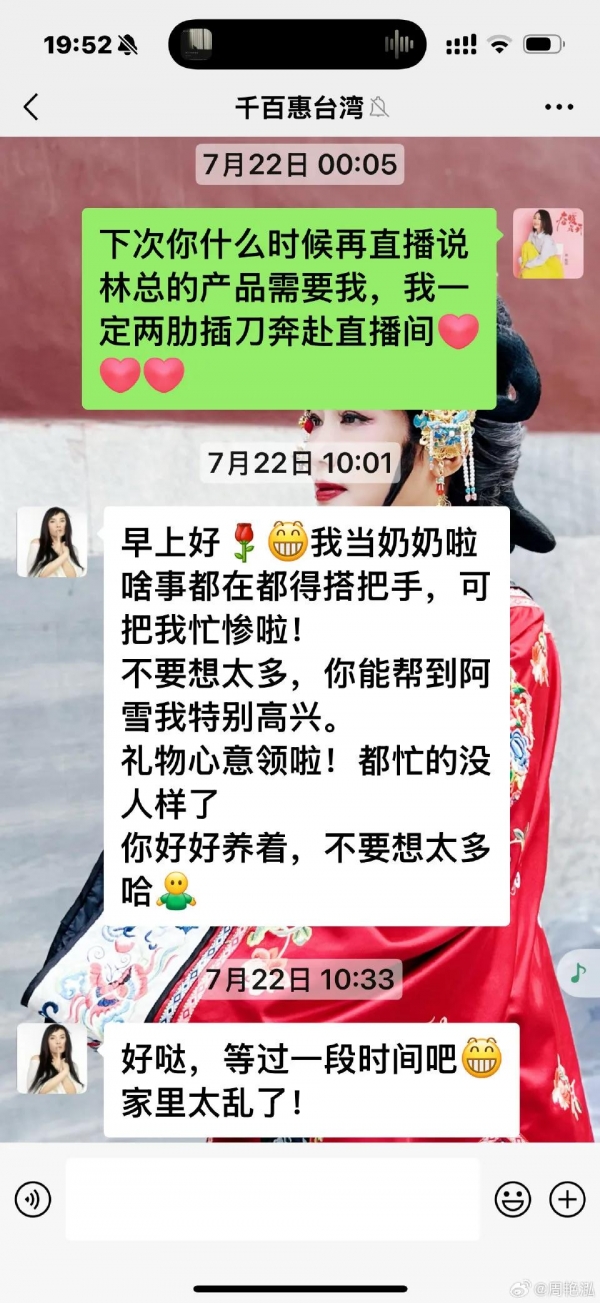Tap the floating music note icon
This screenshot has height=1303, width=600.
578,970
